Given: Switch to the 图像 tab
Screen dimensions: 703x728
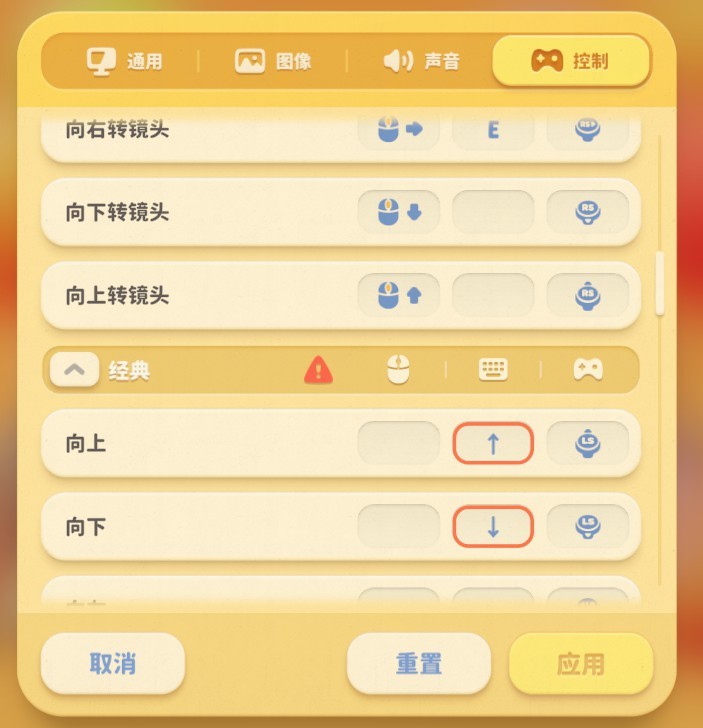Looking at the screenshot, I should click(273, 62).
